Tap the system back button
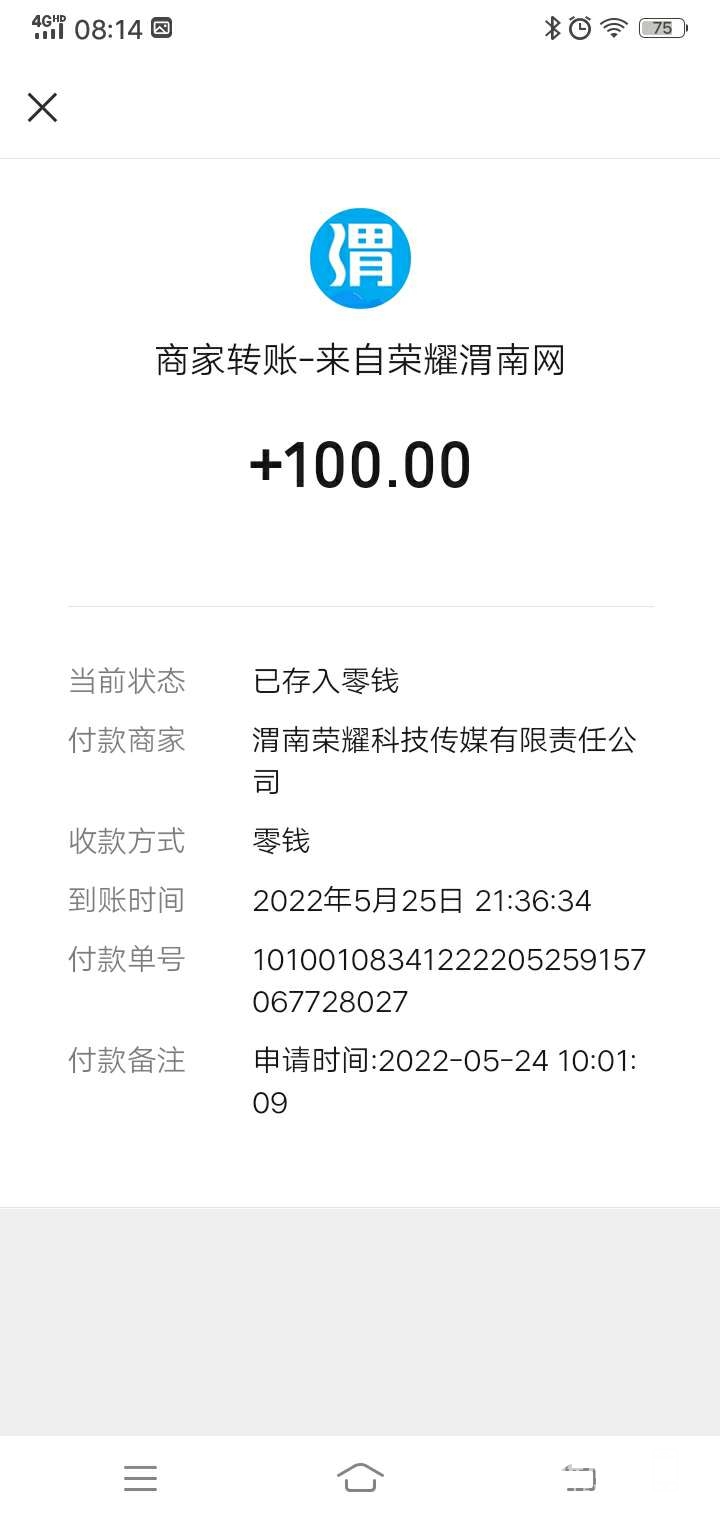Viewport: 720px width, 1520px height. (579, 1477)
